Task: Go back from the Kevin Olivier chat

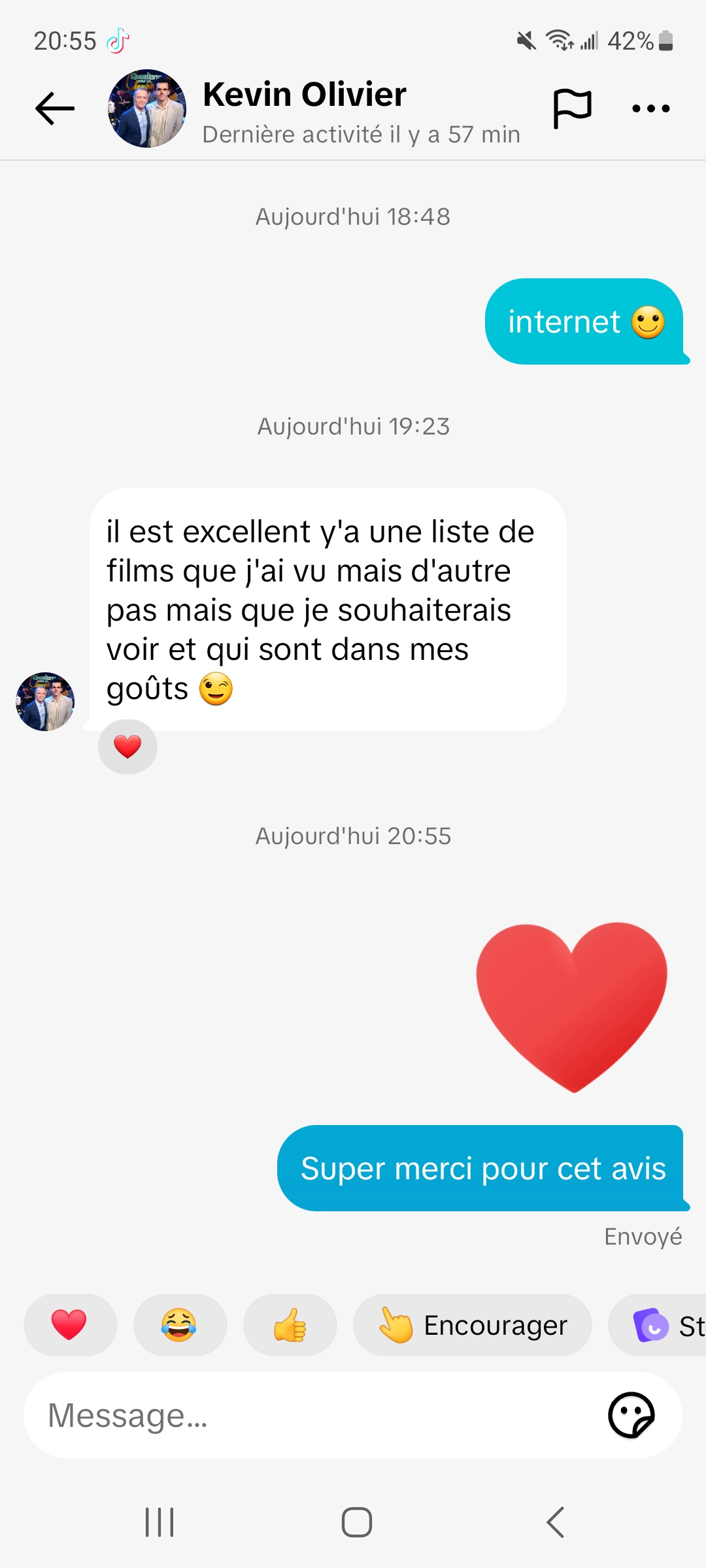Action: (55, 108)
